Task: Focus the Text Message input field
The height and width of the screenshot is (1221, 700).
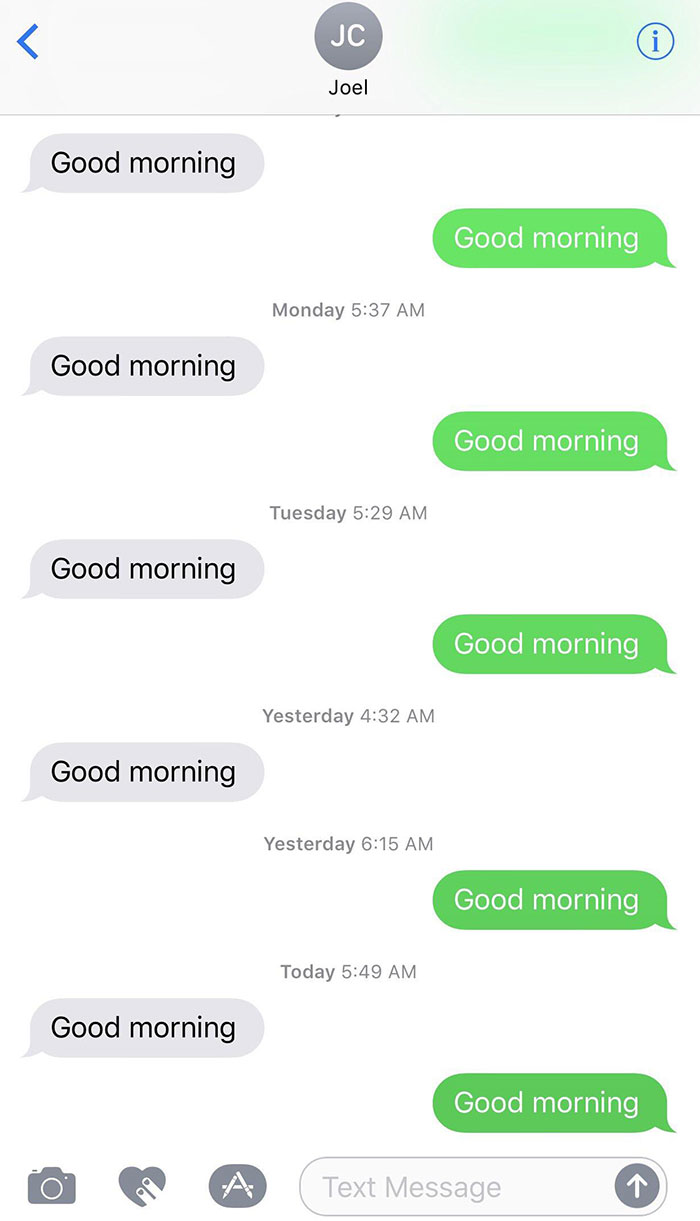Action: [455, 1187]
